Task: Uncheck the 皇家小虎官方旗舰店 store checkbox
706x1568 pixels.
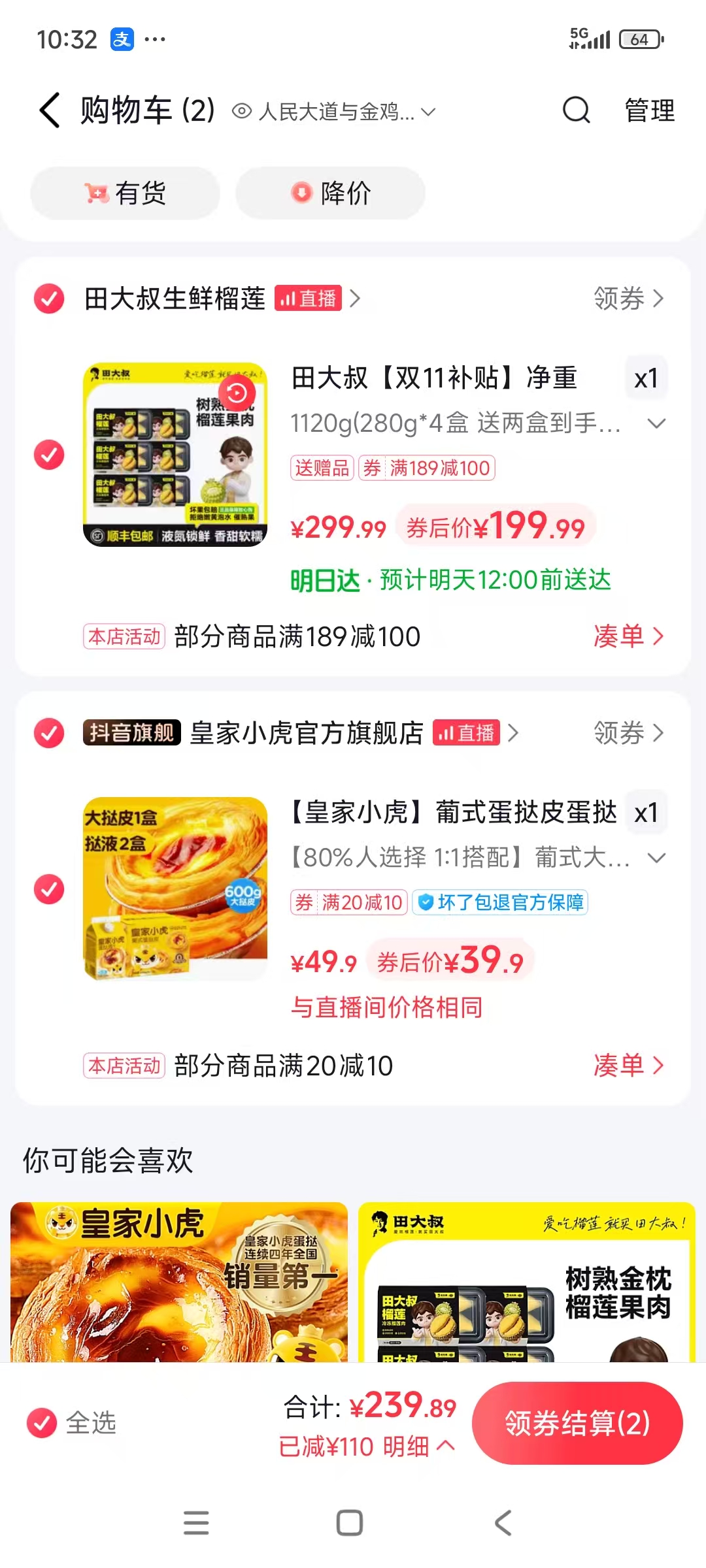Action: coord(49,733)
